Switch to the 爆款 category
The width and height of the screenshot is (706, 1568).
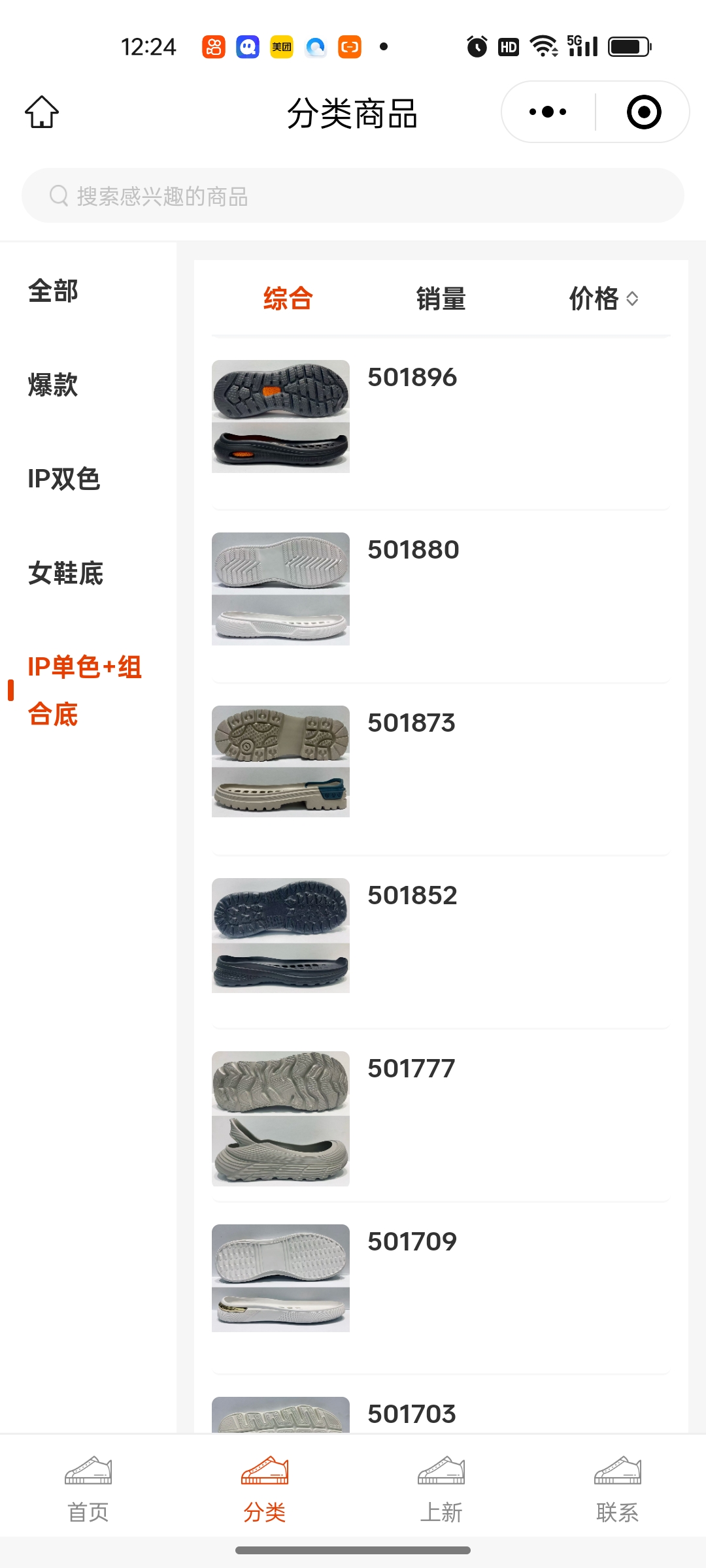(x=54, y=385)
